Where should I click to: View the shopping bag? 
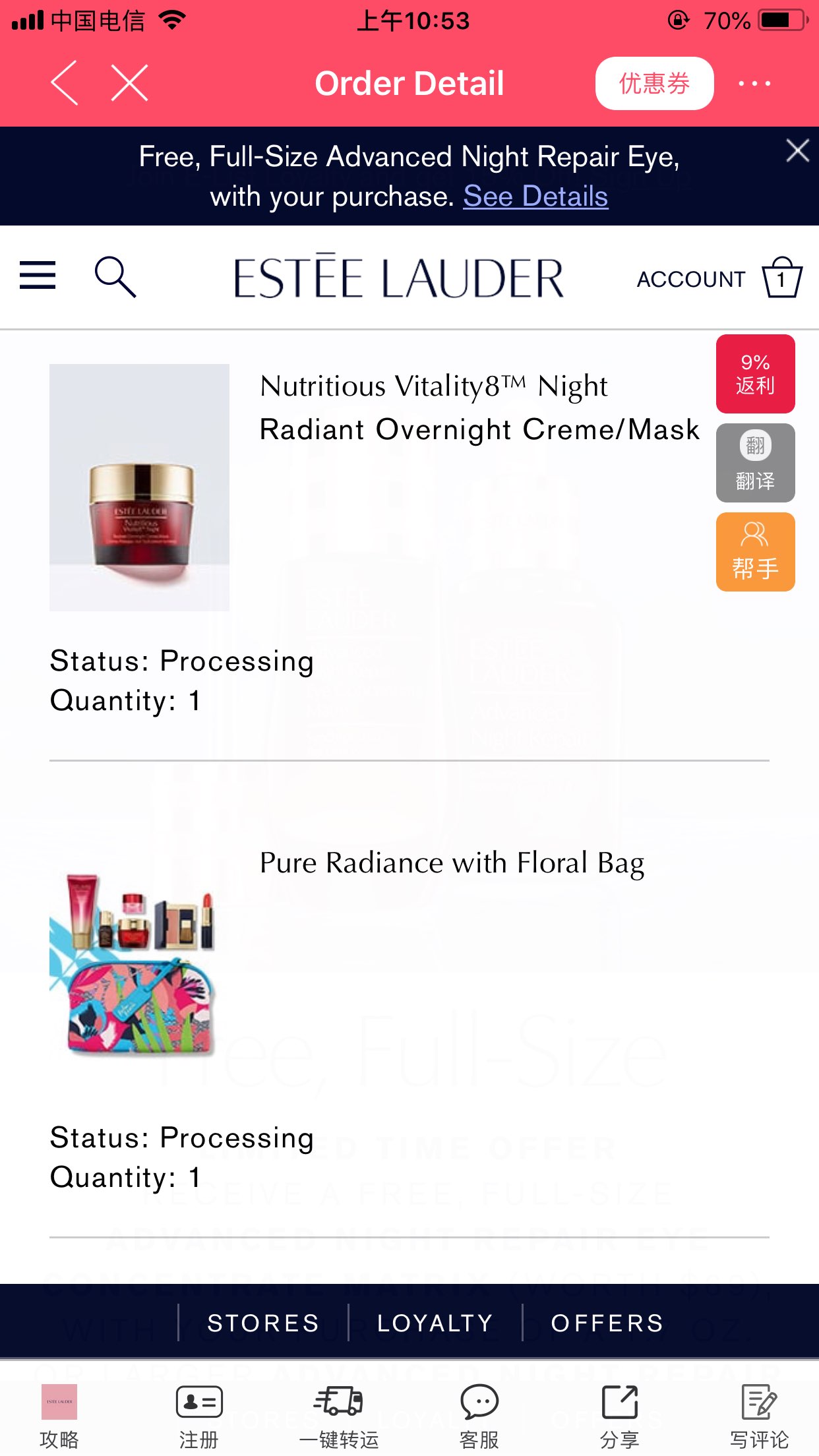tap(782, 278)
